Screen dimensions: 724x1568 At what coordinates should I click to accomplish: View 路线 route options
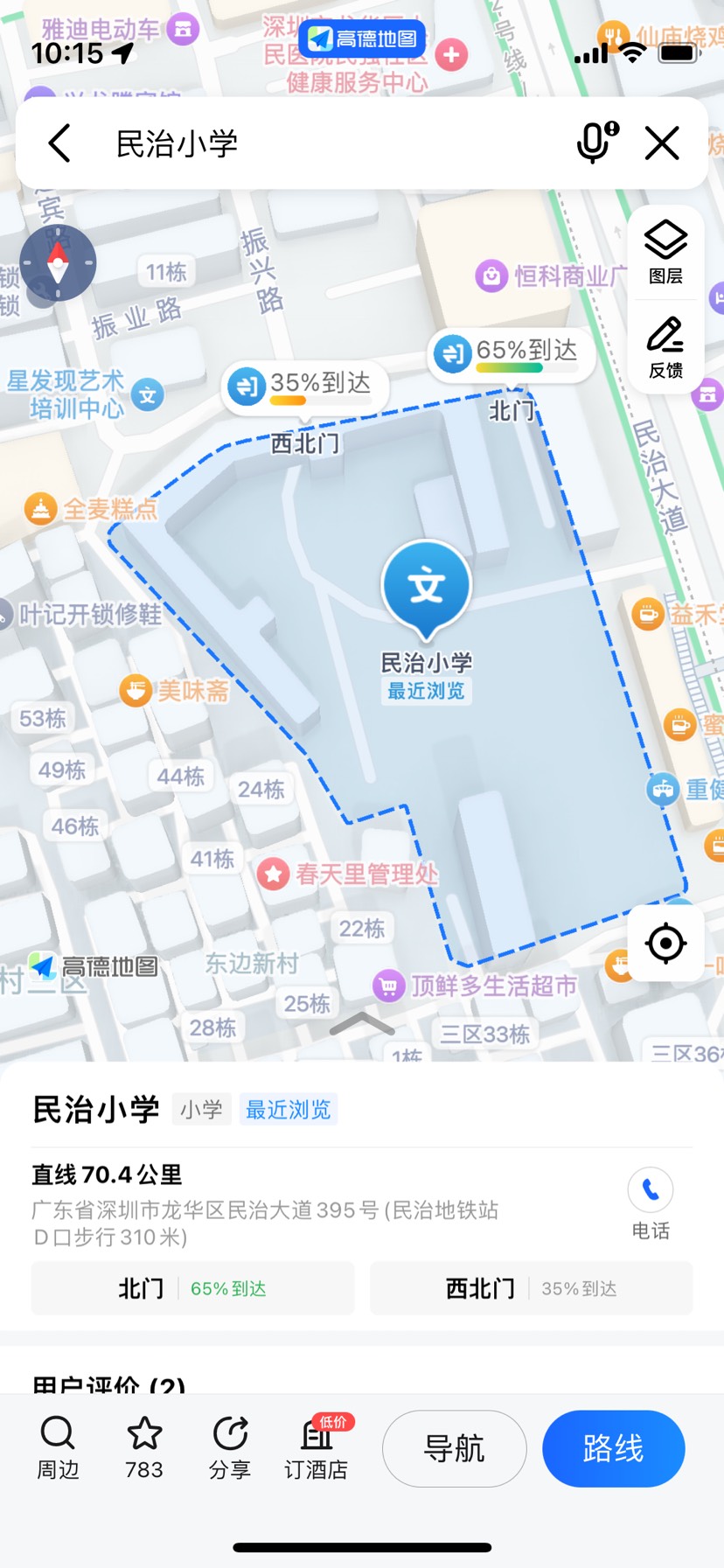pyautogui.click(x=613, y=1448)
